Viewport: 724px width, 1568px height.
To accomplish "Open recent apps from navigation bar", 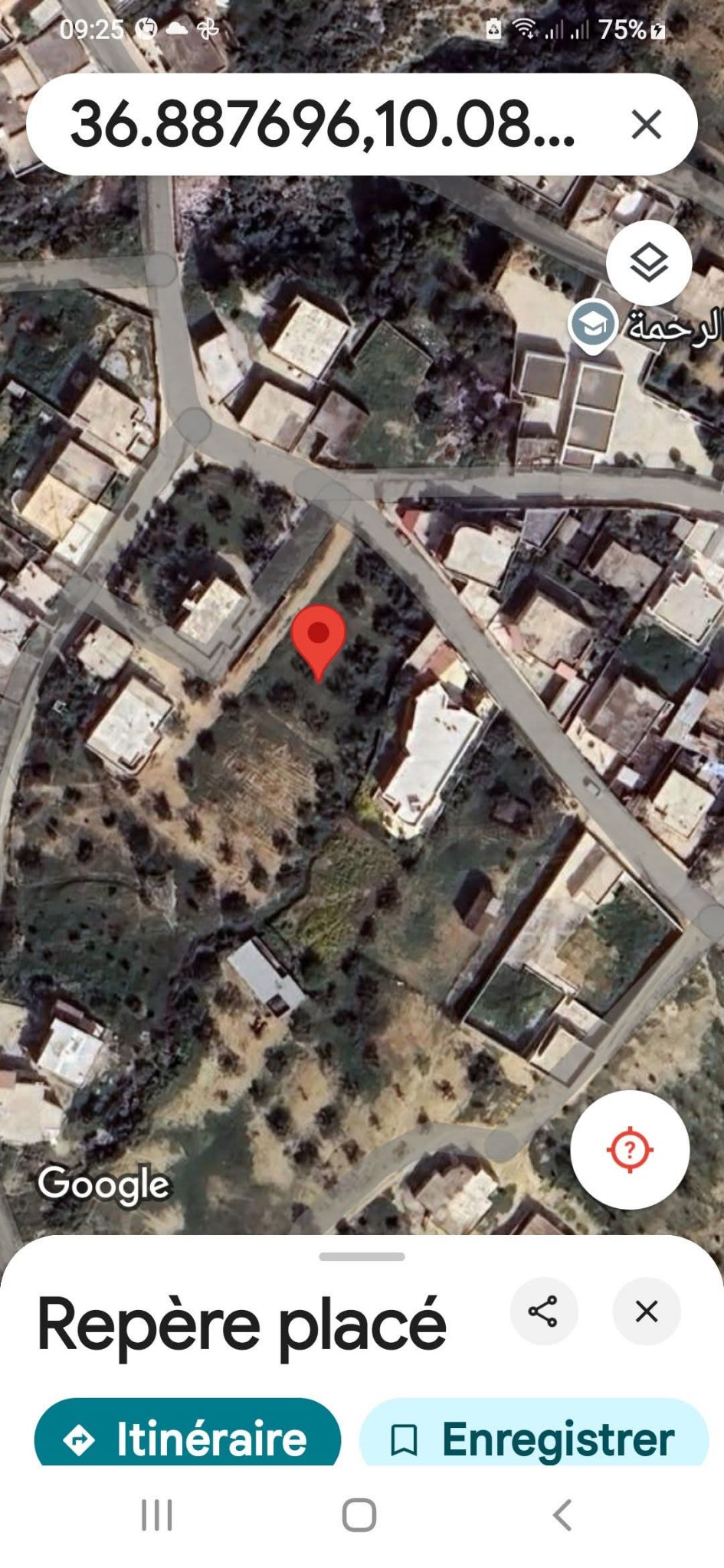I will [x=157, y=1514].
